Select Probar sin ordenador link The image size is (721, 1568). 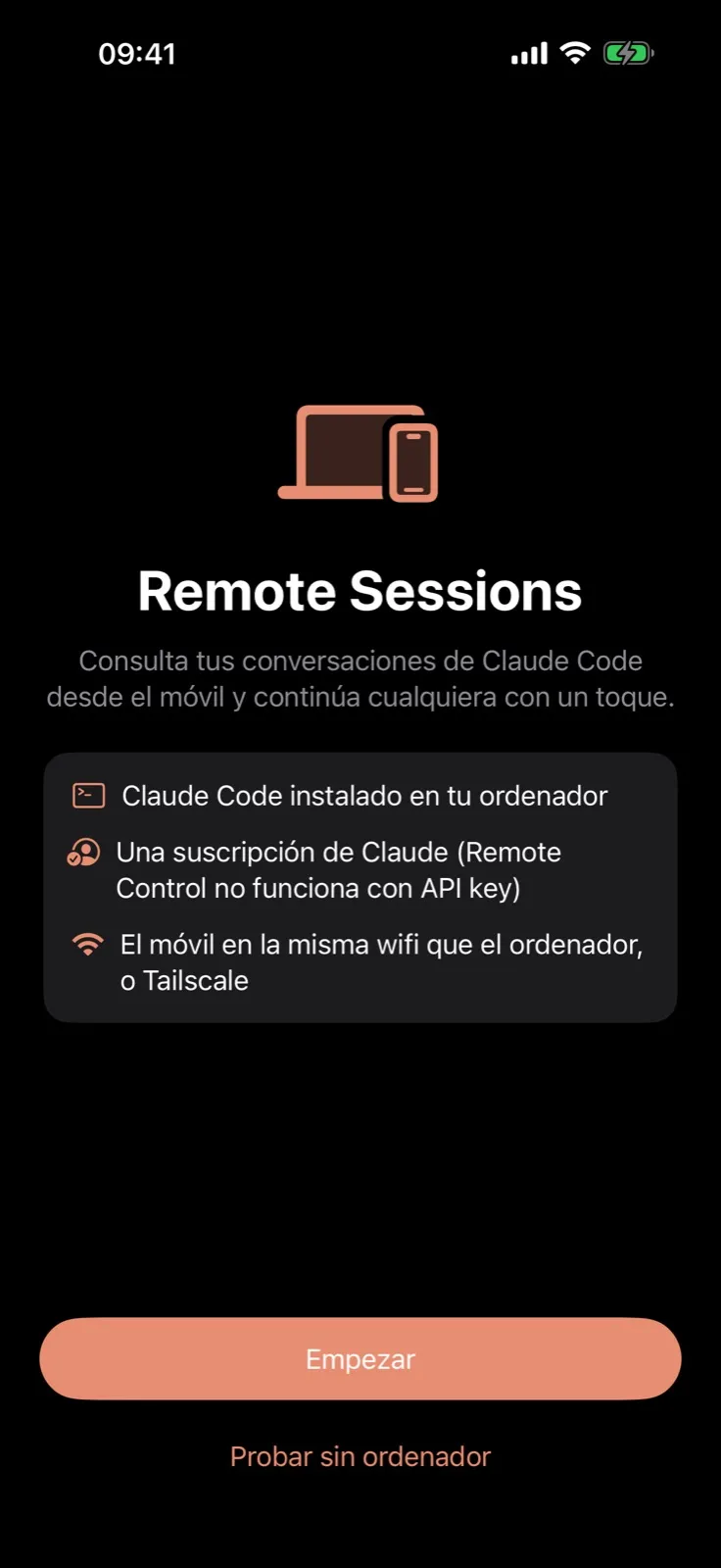coord(360,1456)
